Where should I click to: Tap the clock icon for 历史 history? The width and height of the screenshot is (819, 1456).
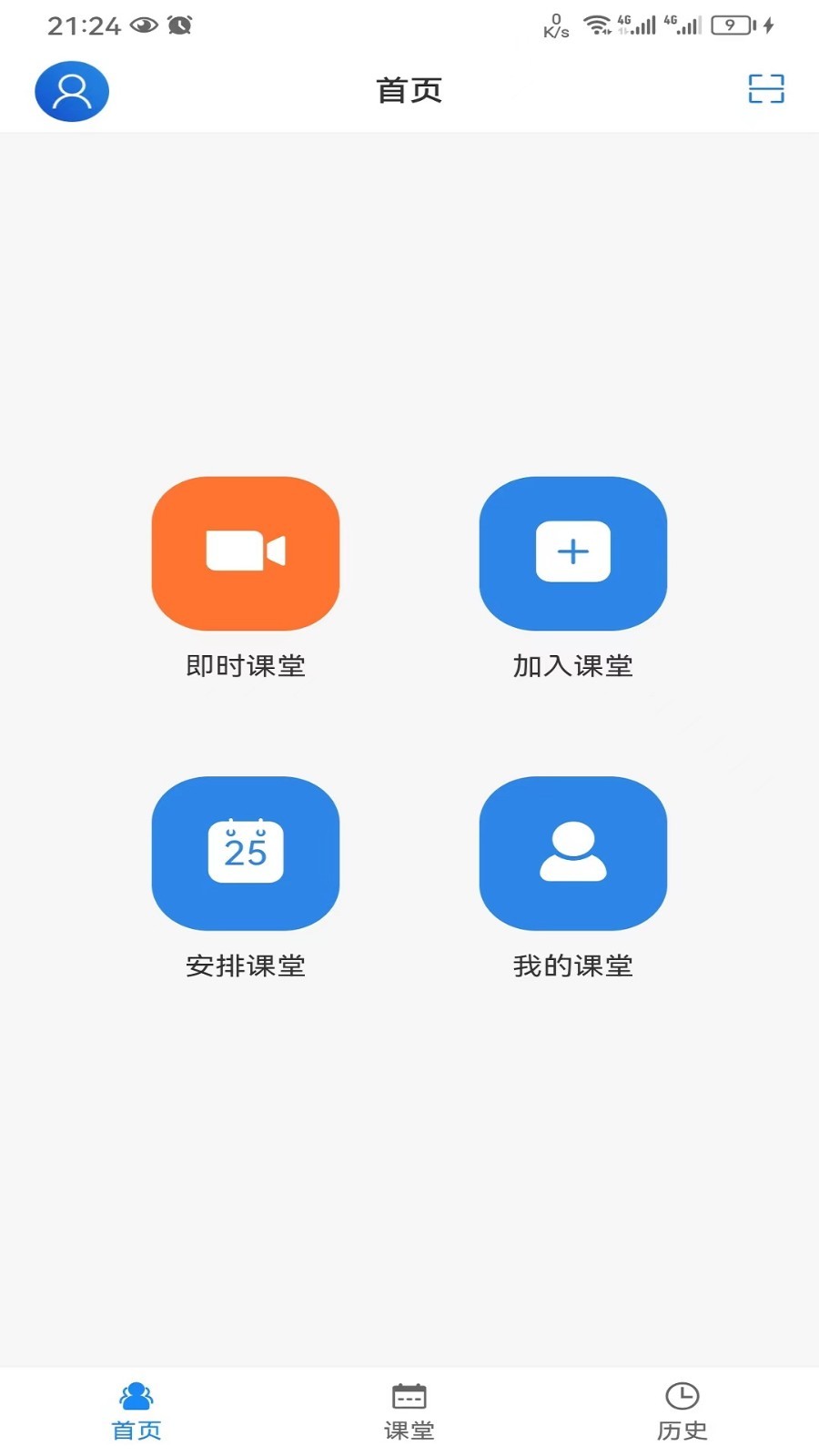click(682, 1394)
